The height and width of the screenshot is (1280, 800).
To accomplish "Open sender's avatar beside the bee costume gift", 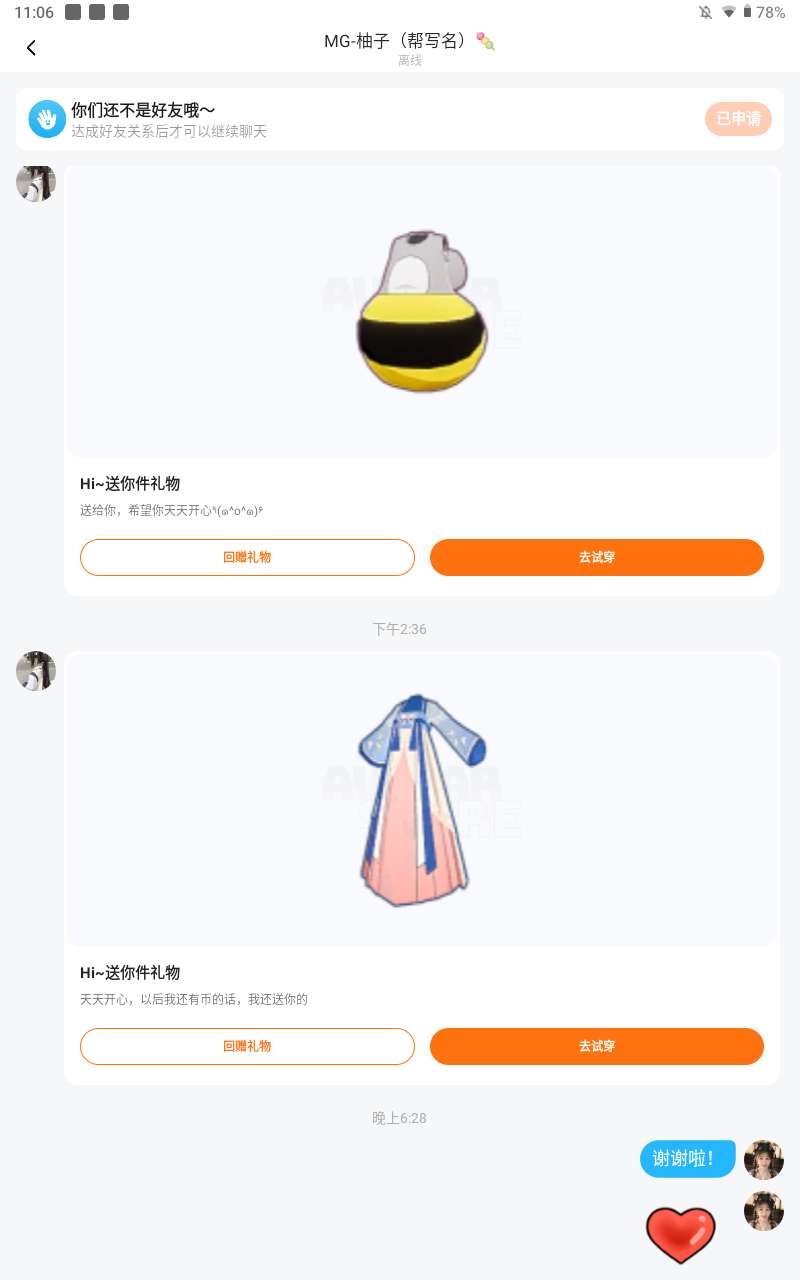I will pyautogui.click(x=36, y=183).
